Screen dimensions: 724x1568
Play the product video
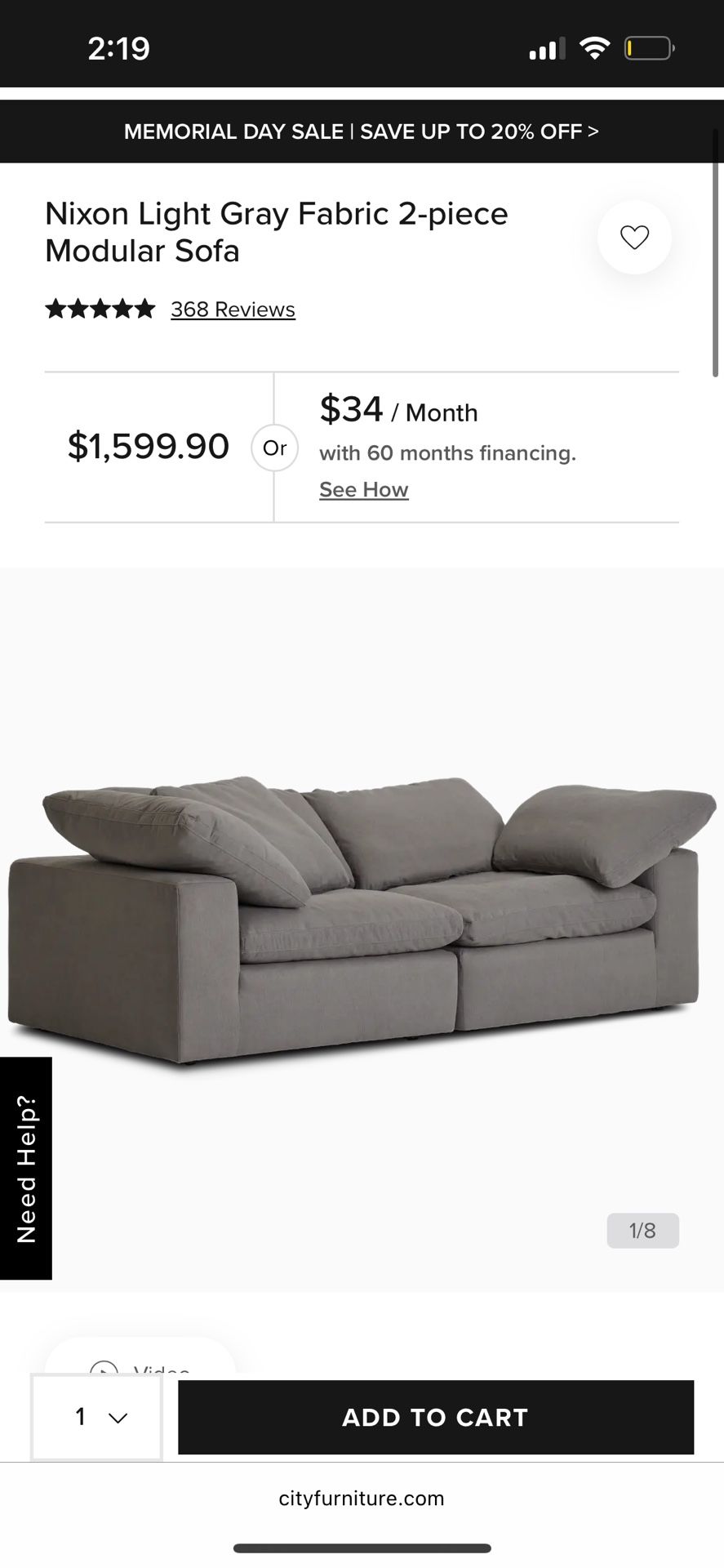[140, 1364]
